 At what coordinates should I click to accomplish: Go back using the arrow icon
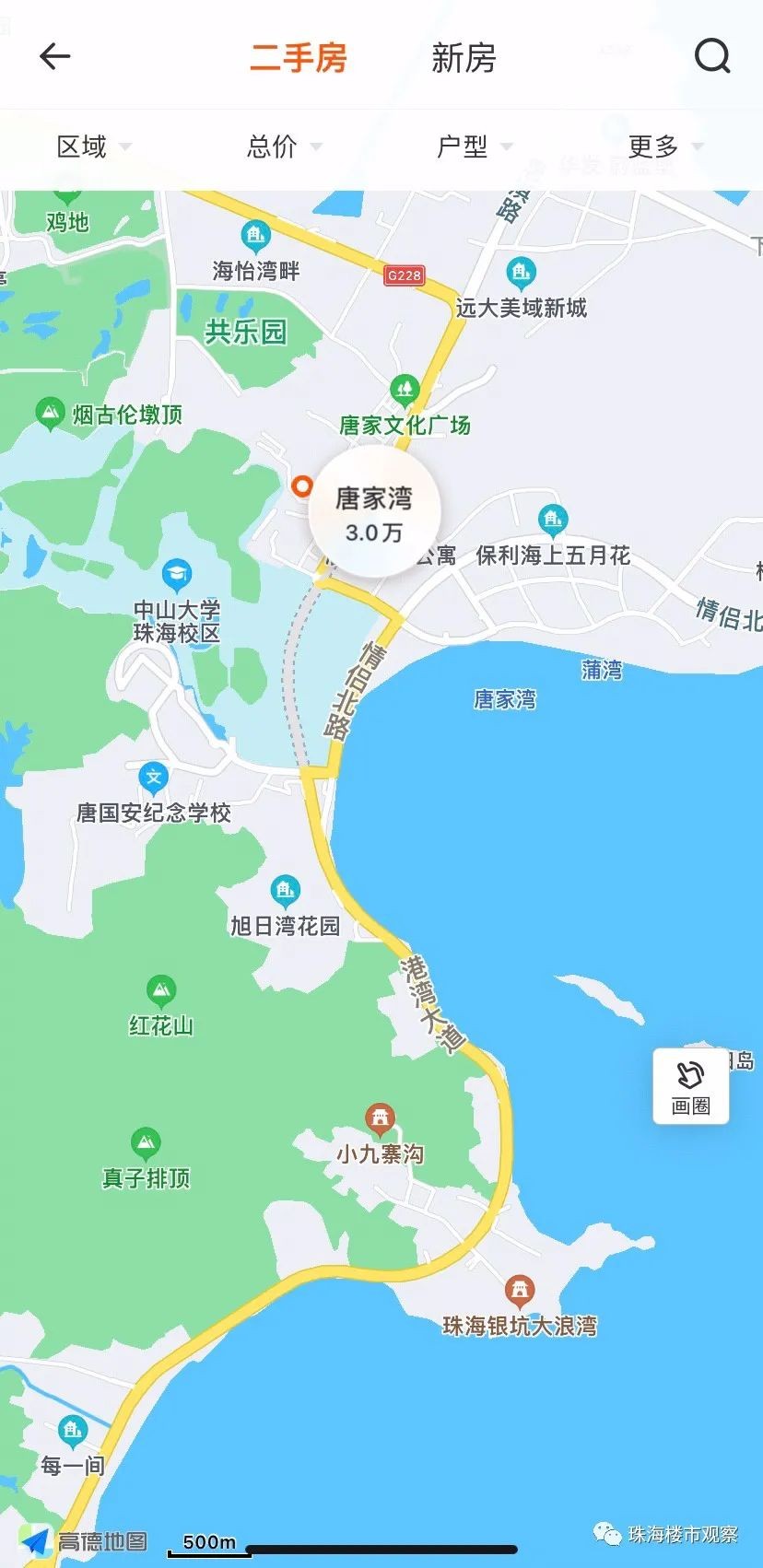(55, 57)
